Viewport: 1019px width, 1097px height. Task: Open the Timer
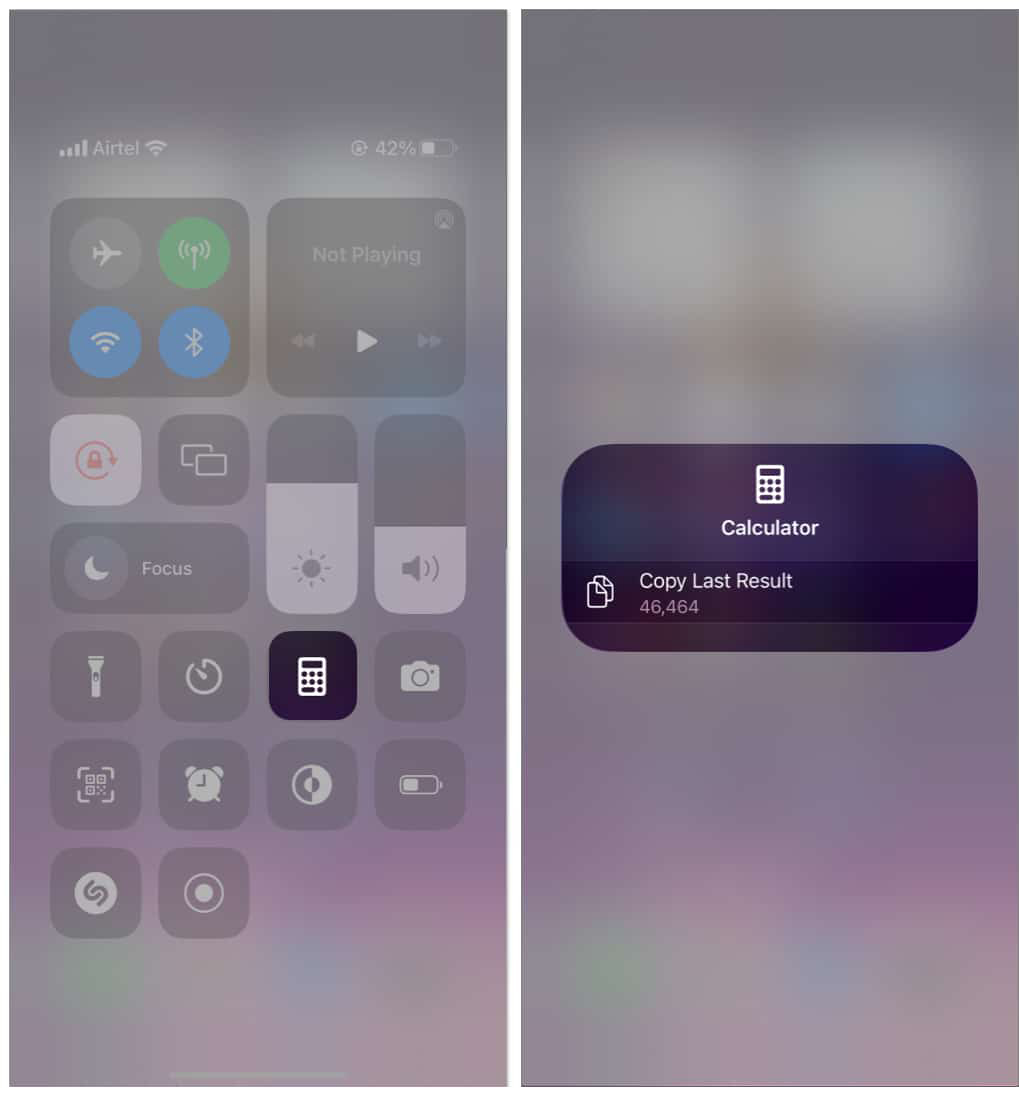click(x=204, y=676)
